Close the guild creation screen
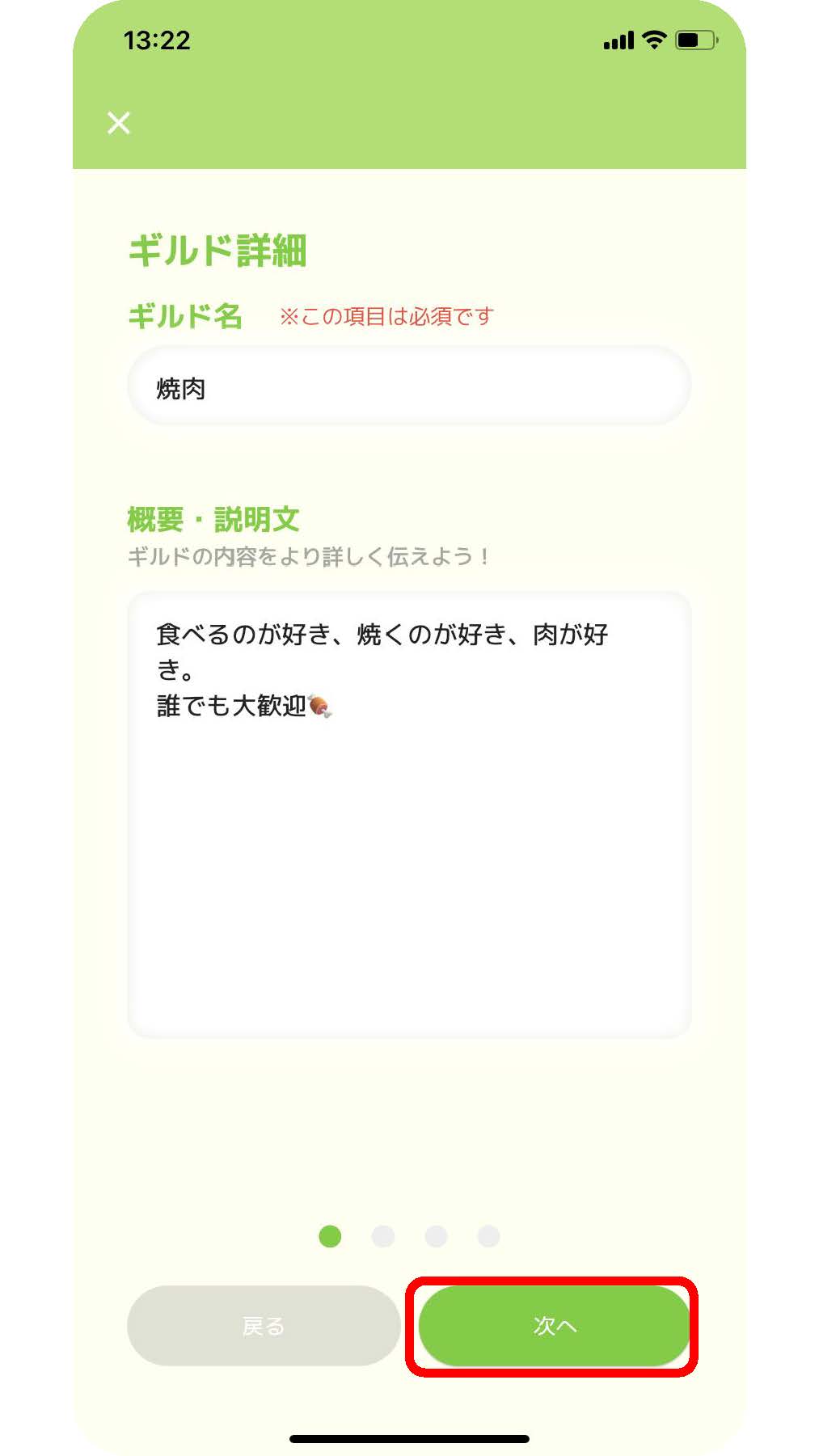 click(x=119, y=123)
